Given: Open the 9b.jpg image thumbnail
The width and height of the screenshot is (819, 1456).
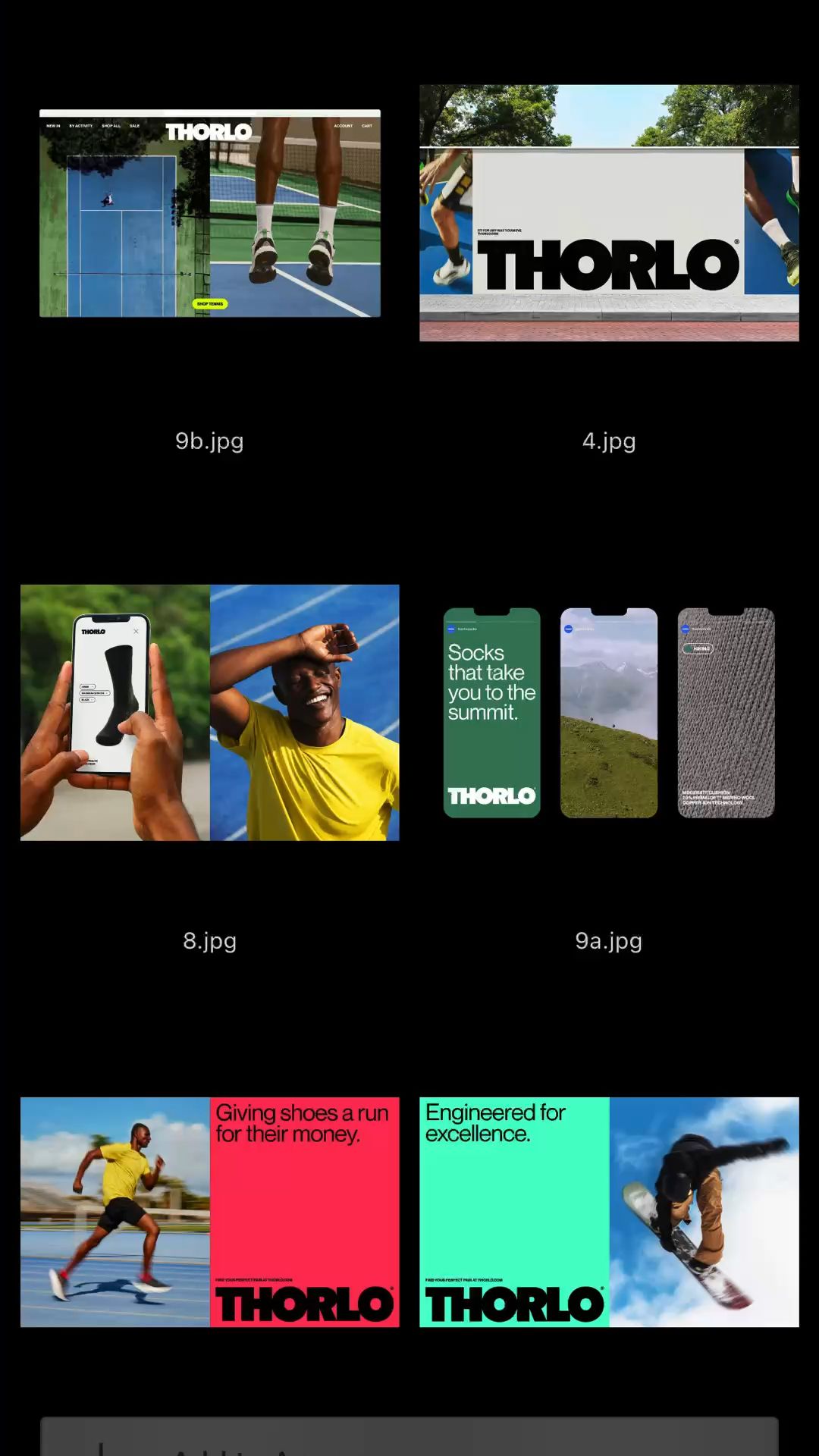Looking at the screenshot, I should pyautogui.click(x=210, y=213).
